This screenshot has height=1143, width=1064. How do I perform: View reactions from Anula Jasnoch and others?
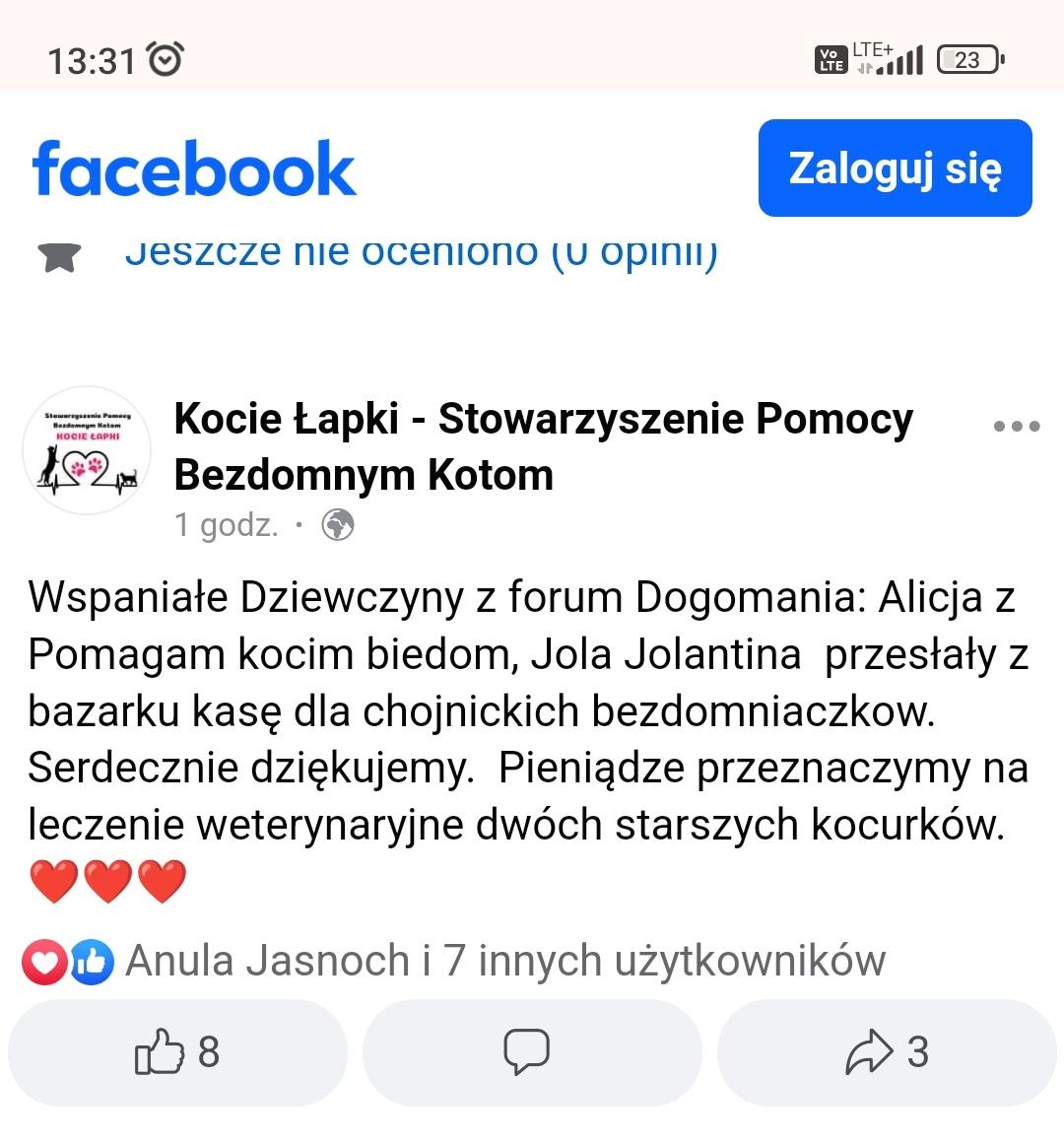click(x=504, y=961)
